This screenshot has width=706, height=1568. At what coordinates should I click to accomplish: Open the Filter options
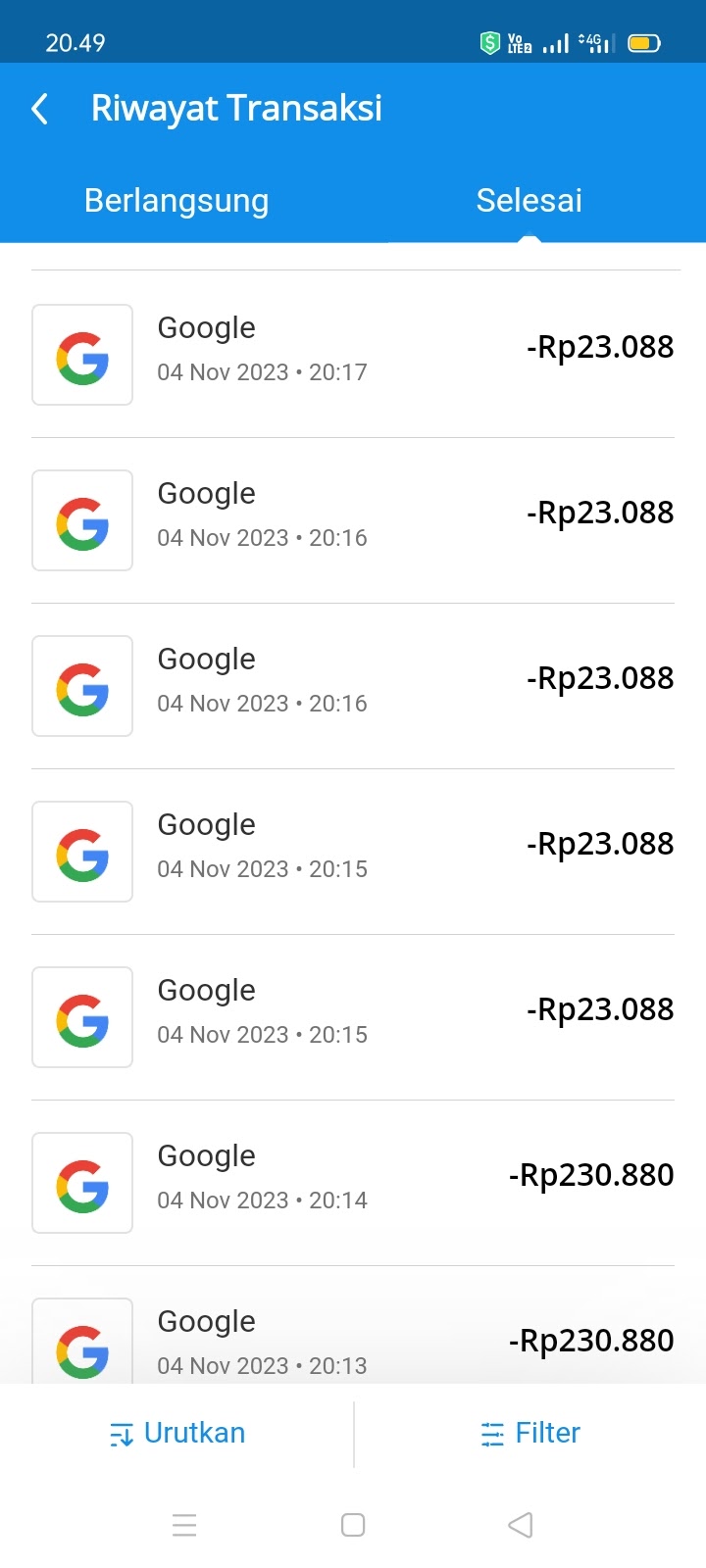point(530,1434)
